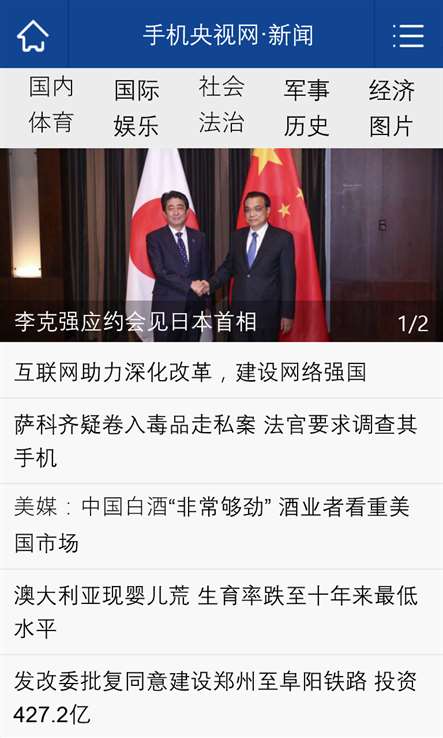Read the 澳大利亚现婴儿荒 story
The height and width of the screenshot is (738, 443).
coord(221,611)
